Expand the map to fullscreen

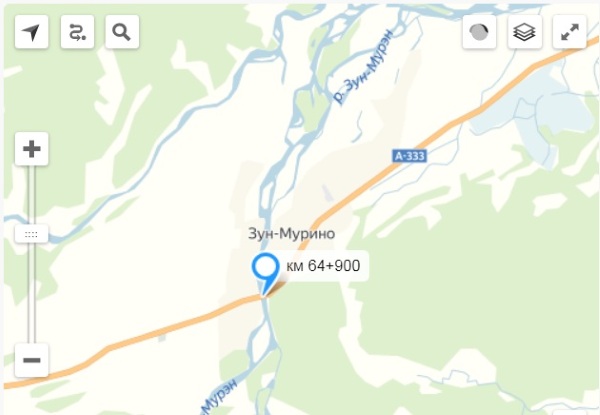(x=570, y=32)
